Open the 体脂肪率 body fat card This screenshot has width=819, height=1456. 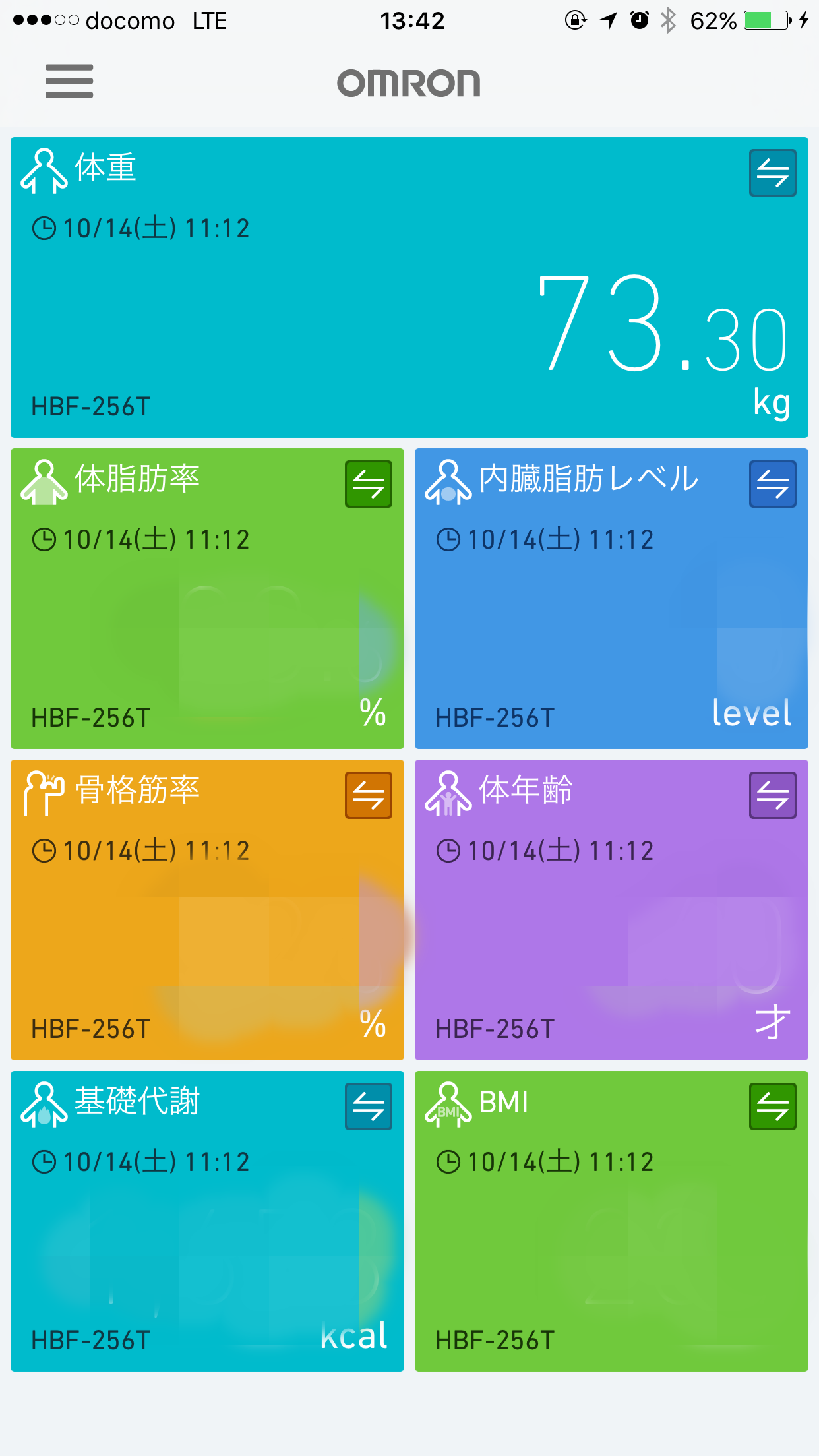point(207,599)
